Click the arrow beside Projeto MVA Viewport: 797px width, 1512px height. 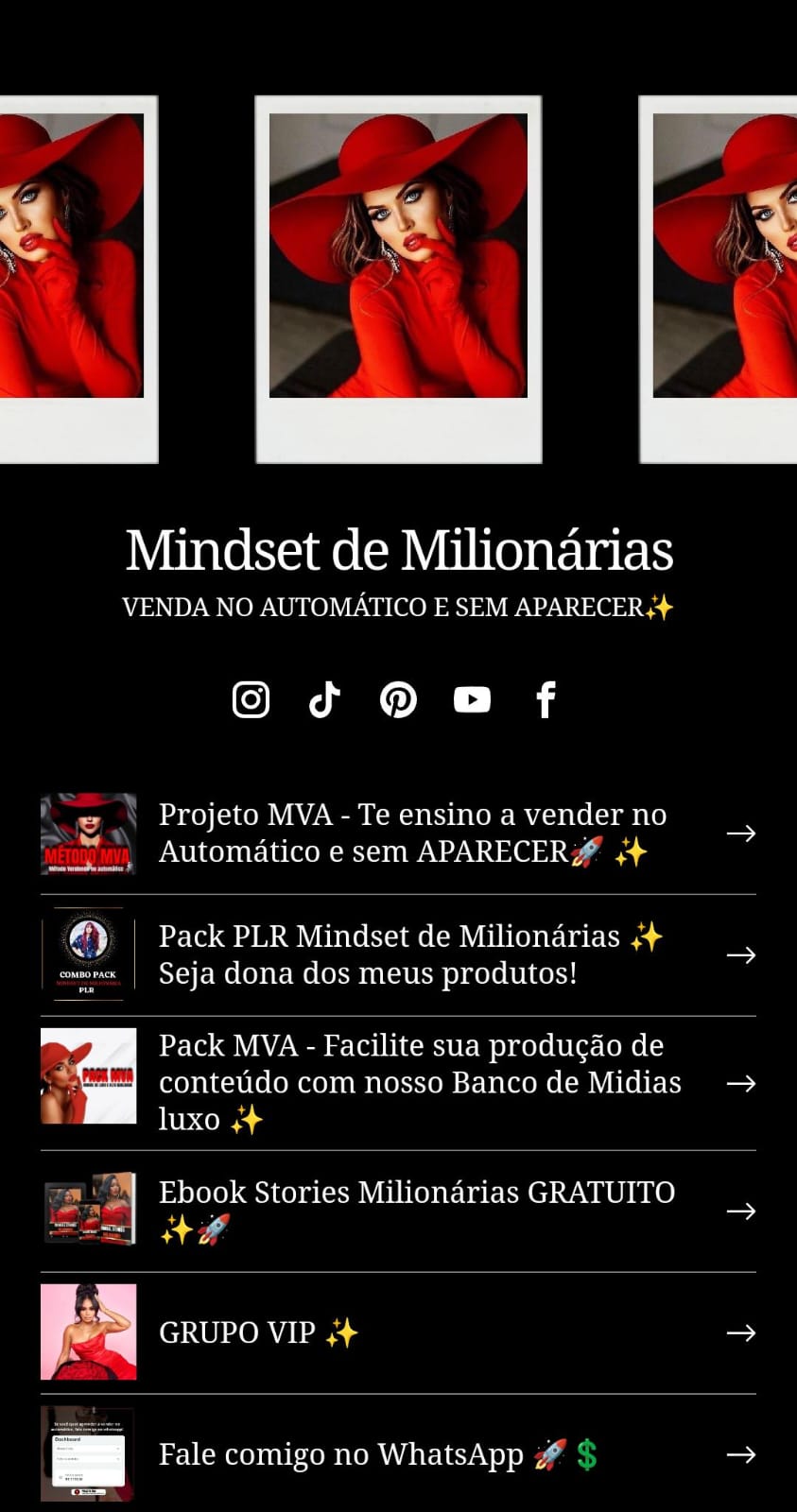[x=741, y=833]
